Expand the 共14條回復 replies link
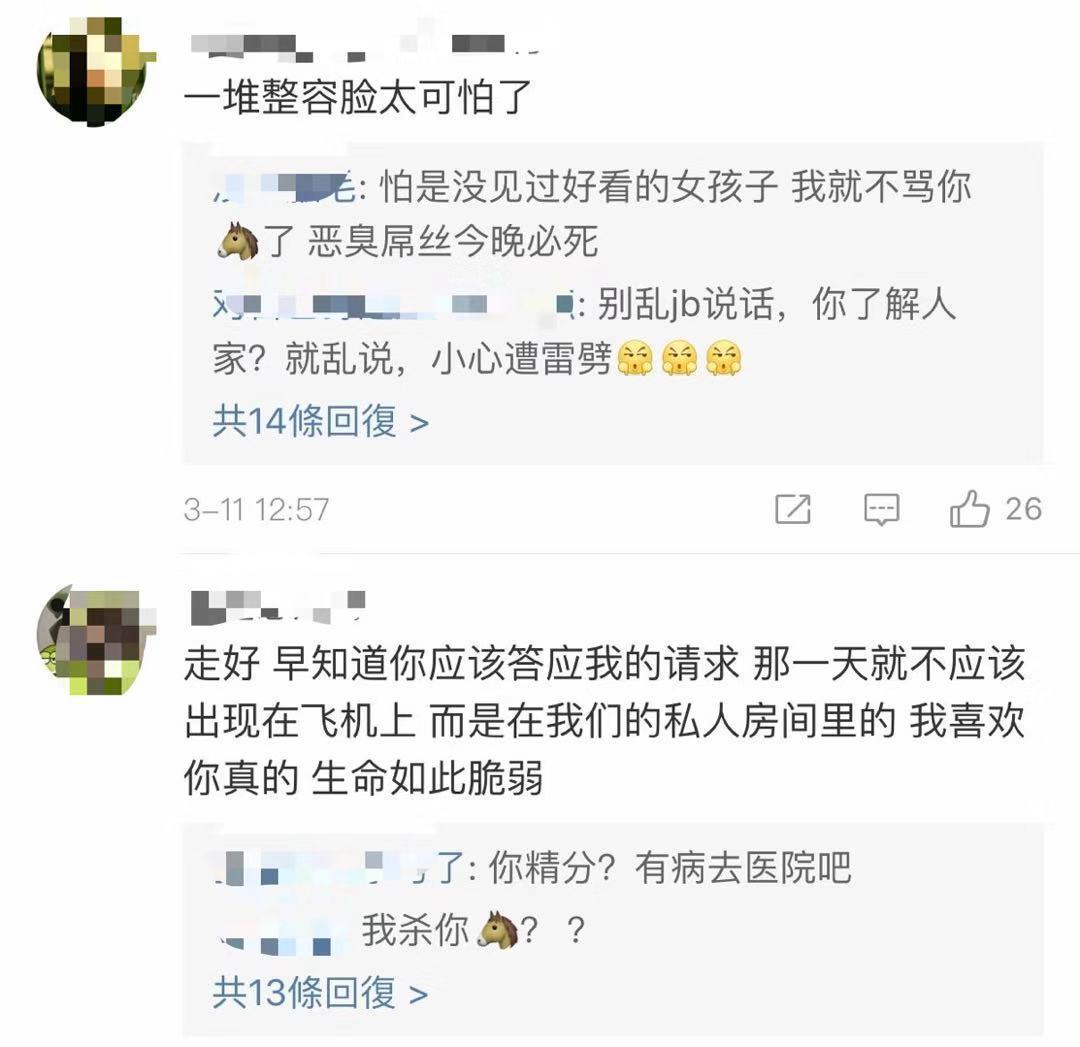The image size is (1080, 1047). coord(320,422)
